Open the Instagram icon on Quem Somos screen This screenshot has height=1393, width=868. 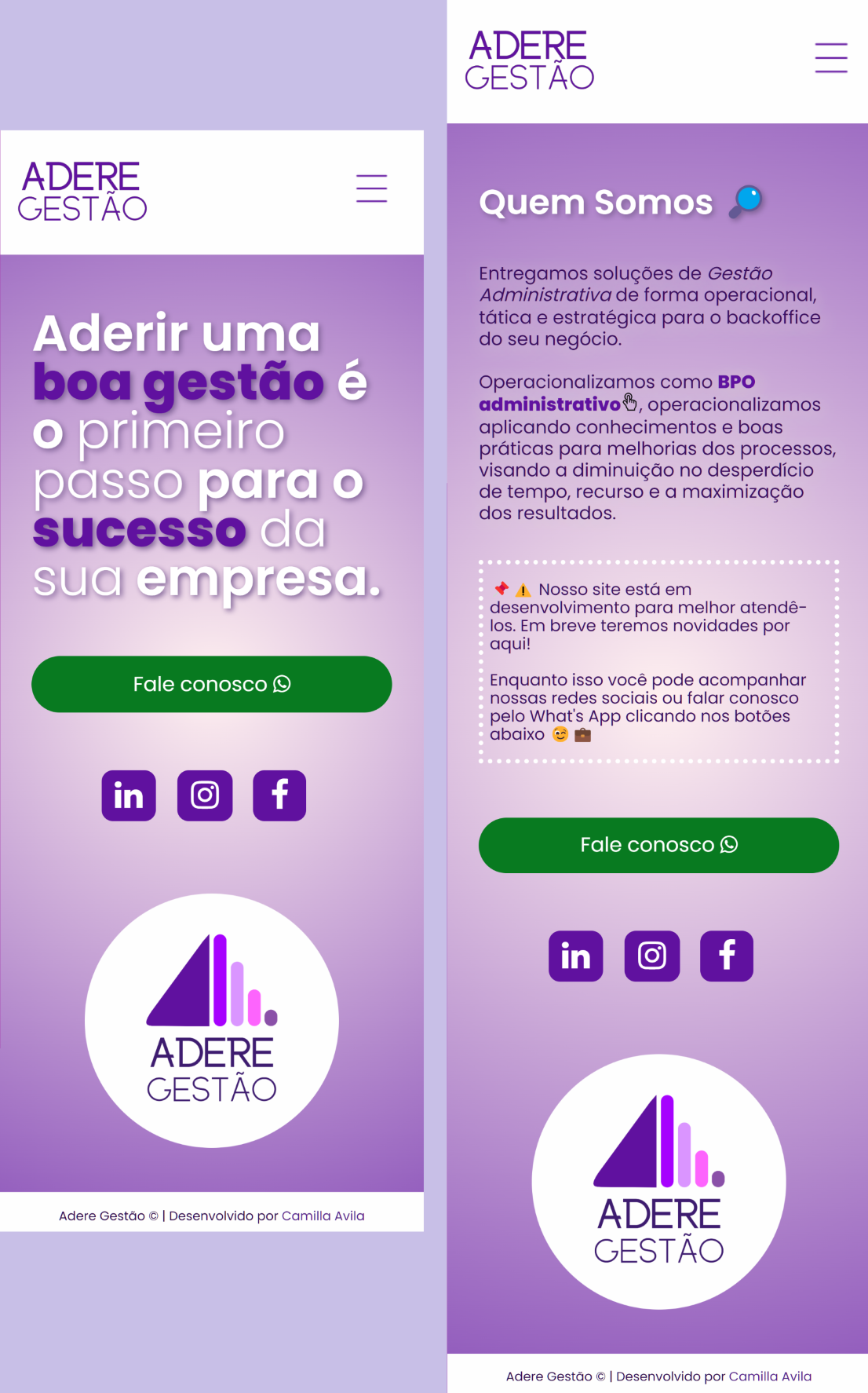tap(651, 956)
